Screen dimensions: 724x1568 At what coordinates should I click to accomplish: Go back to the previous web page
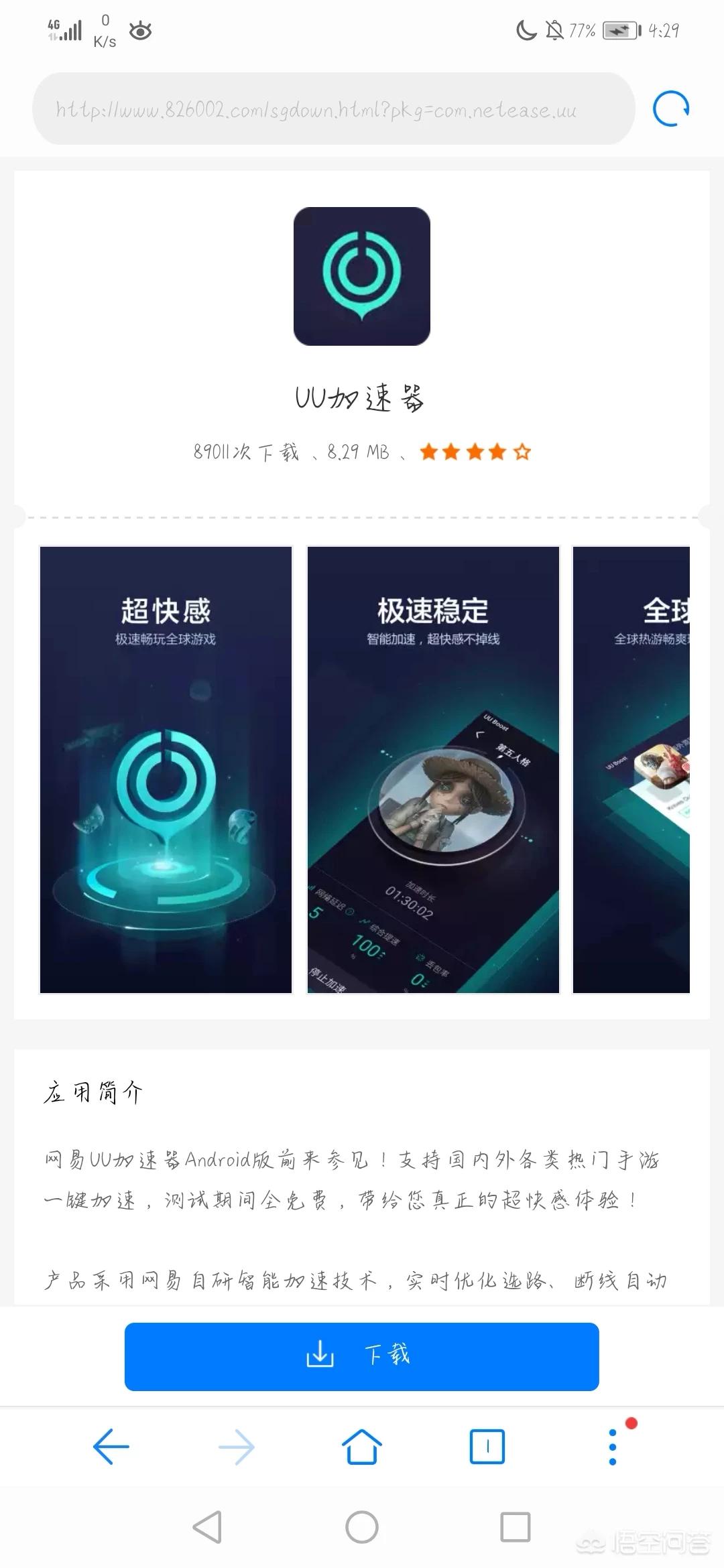pyautogui.click(x=111, y=1446)
